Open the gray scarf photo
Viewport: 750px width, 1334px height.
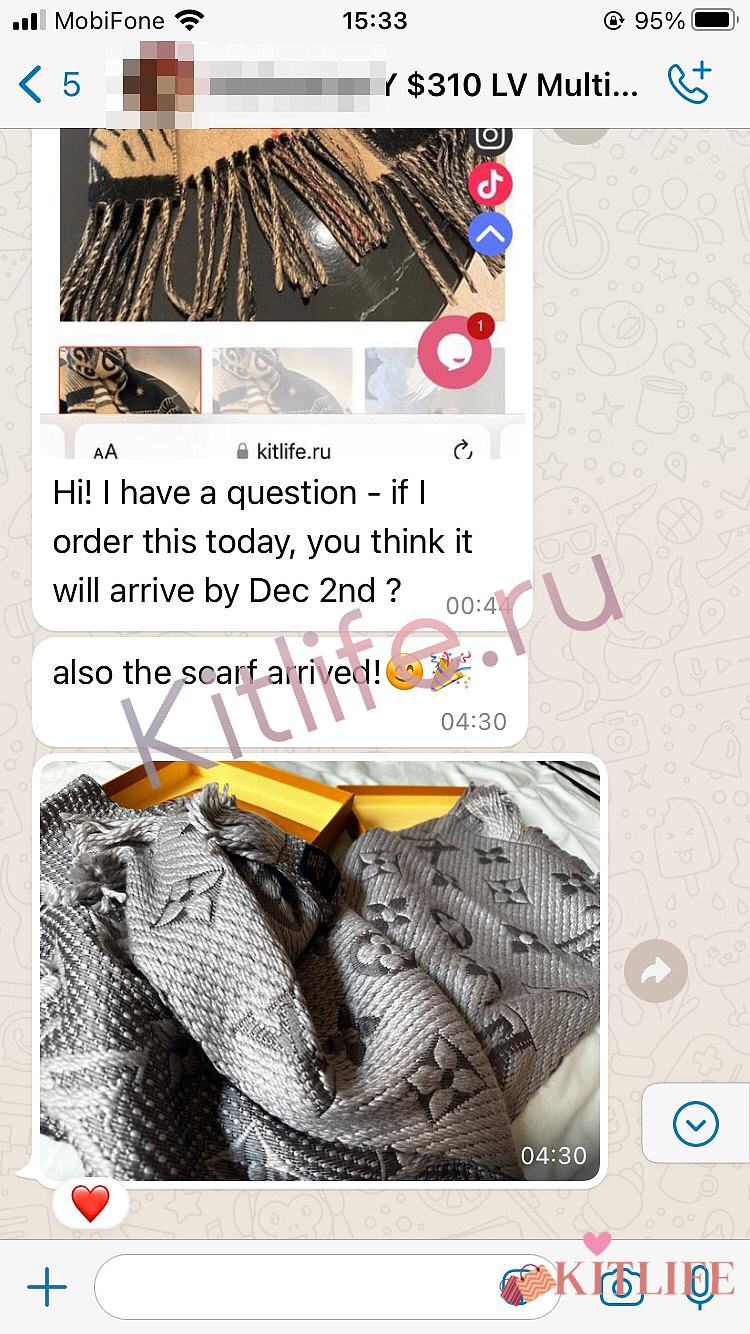click(x=320, y=970)
